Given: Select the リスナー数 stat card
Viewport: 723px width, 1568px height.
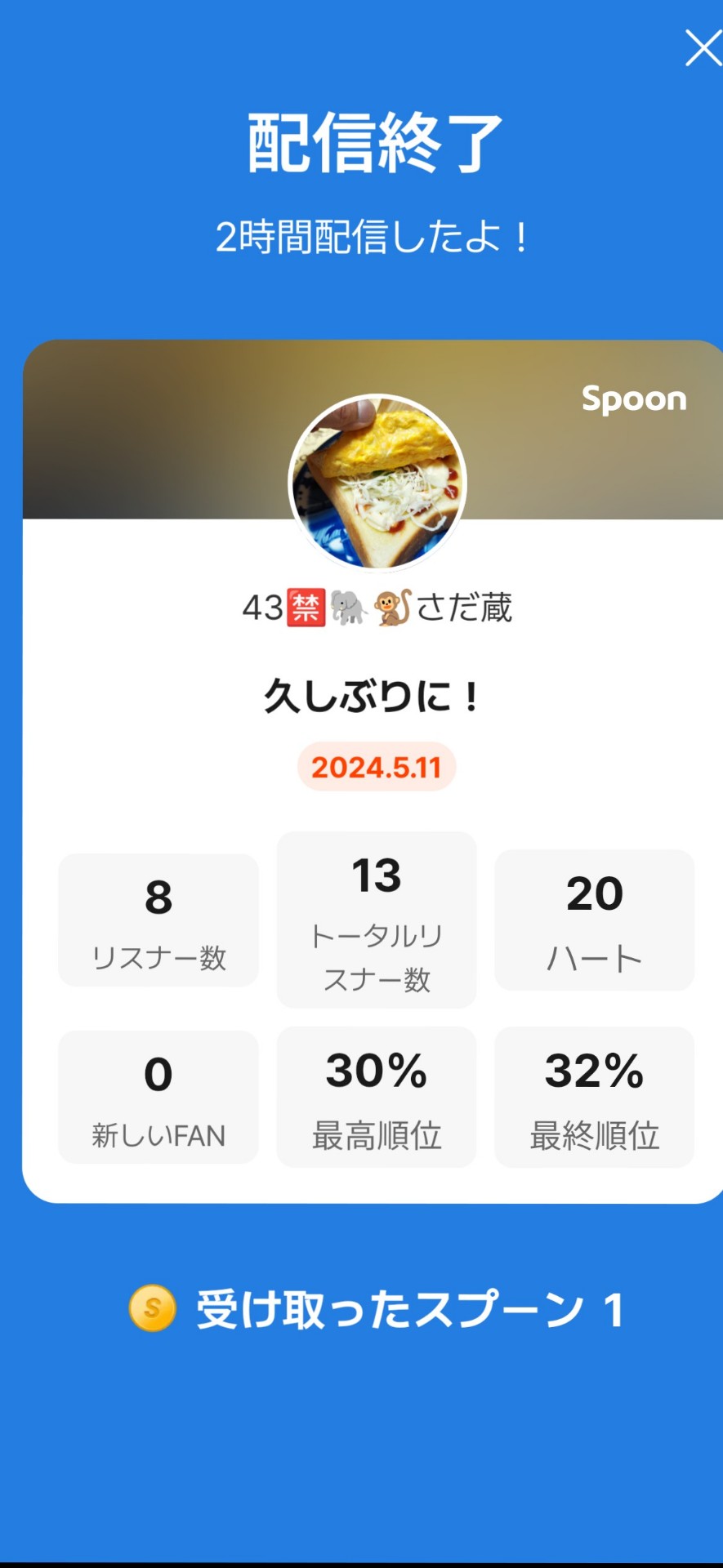Looking at the screenshot, I should coord(158,920).
